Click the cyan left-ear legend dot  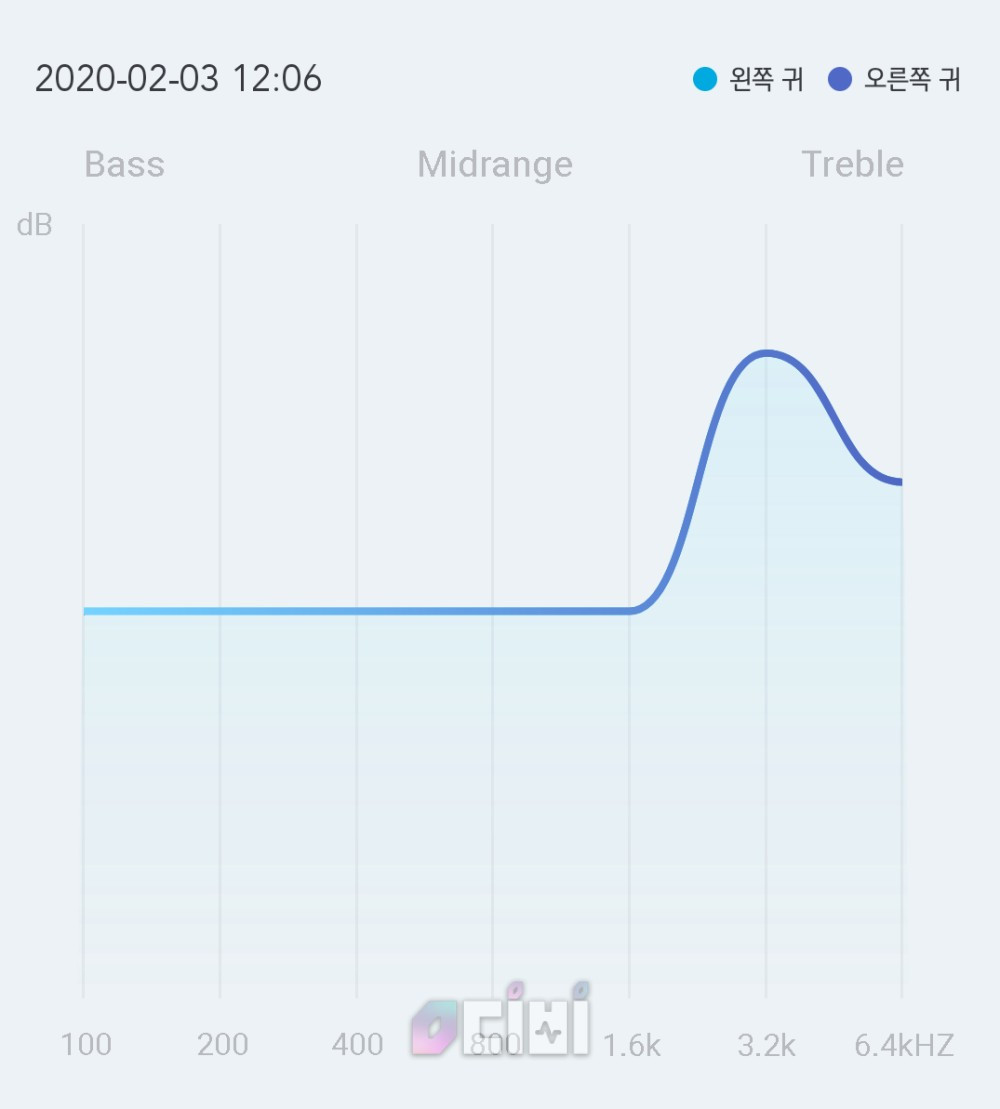pyautogui.click(x=703, y=78)
